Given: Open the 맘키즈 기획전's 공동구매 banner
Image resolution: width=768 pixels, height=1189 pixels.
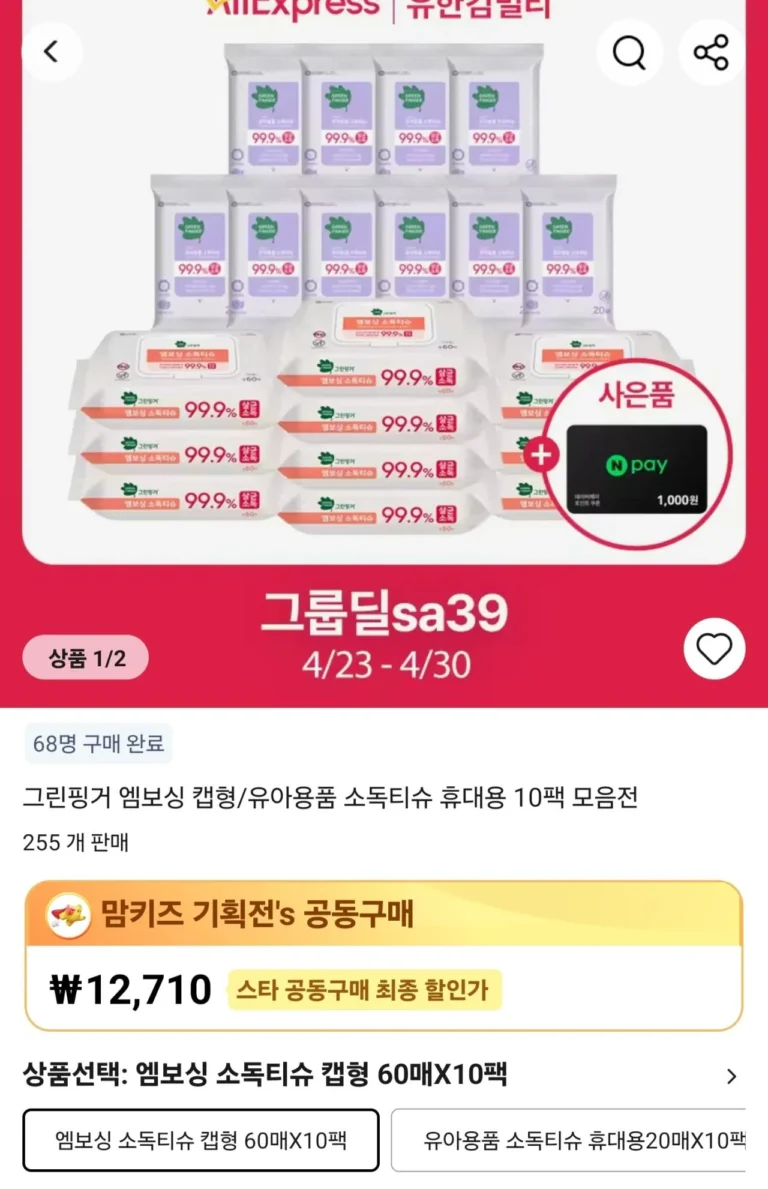Looking at the screenshot, I should (x=384, y=915).
